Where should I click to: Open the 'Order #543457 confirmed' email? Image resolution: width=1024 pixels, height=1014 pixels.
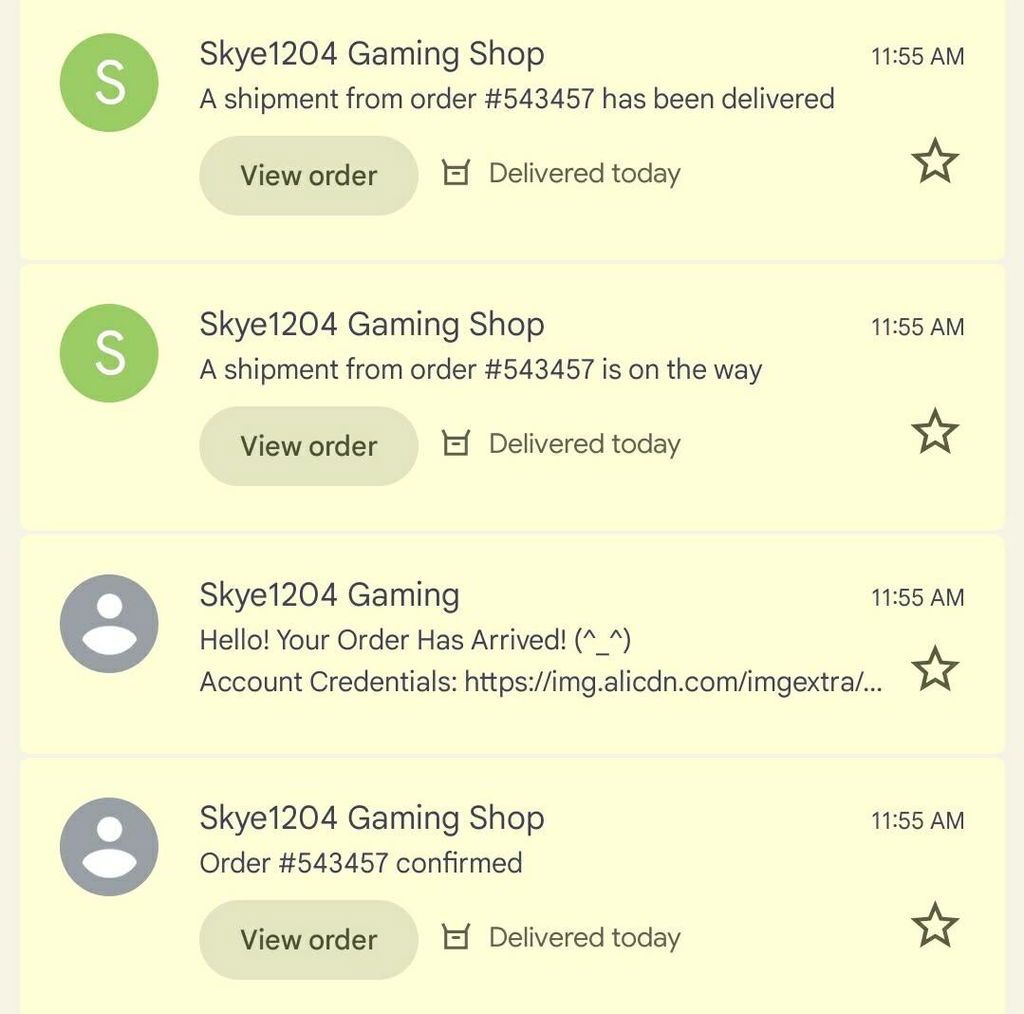pyautogui.click(x=512, y=886)
